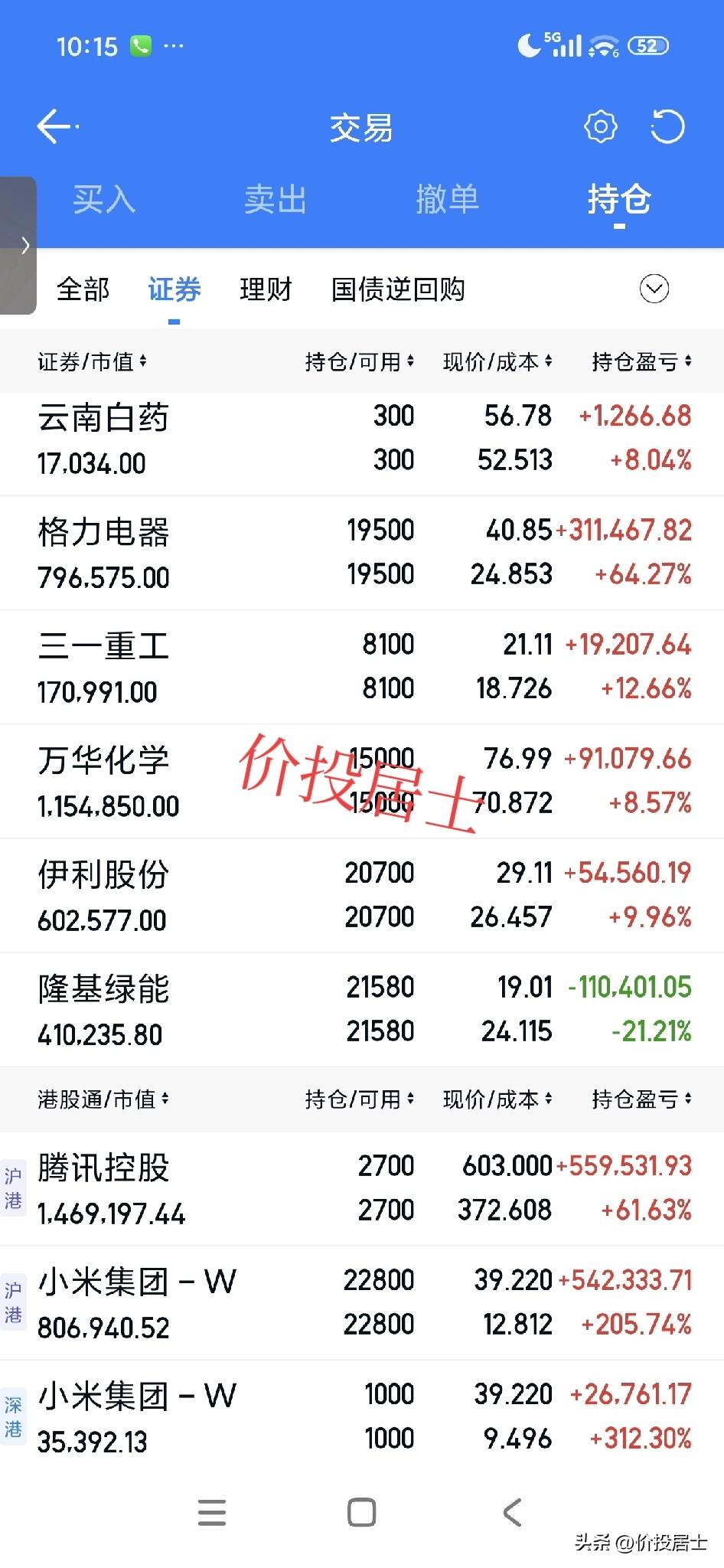Open the 腾讯控股 holding row
This screenshot has width=724, height=1568.
(362, 1188)
